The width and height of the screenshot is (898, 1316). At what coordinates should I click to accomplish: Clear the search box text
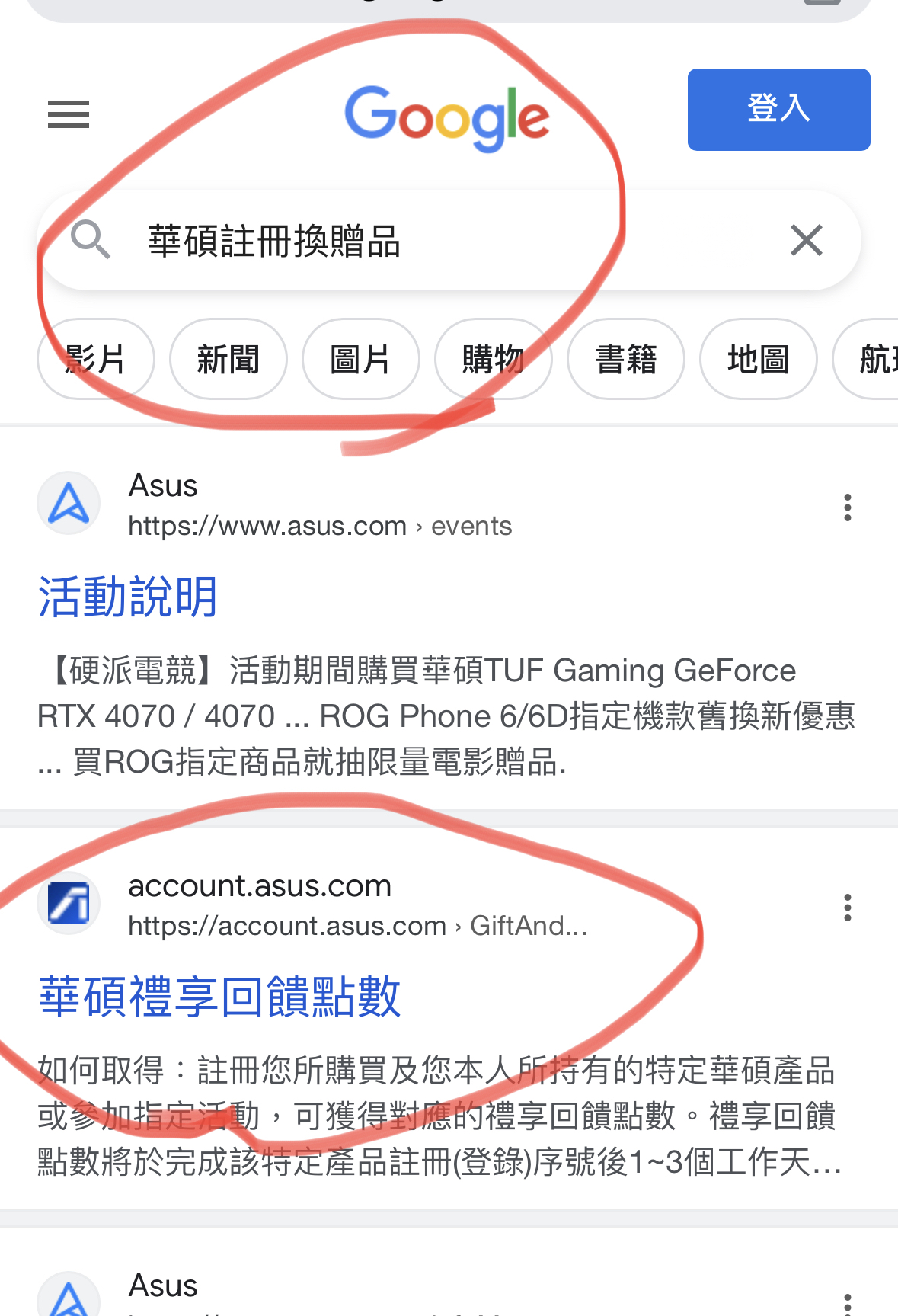807,241
